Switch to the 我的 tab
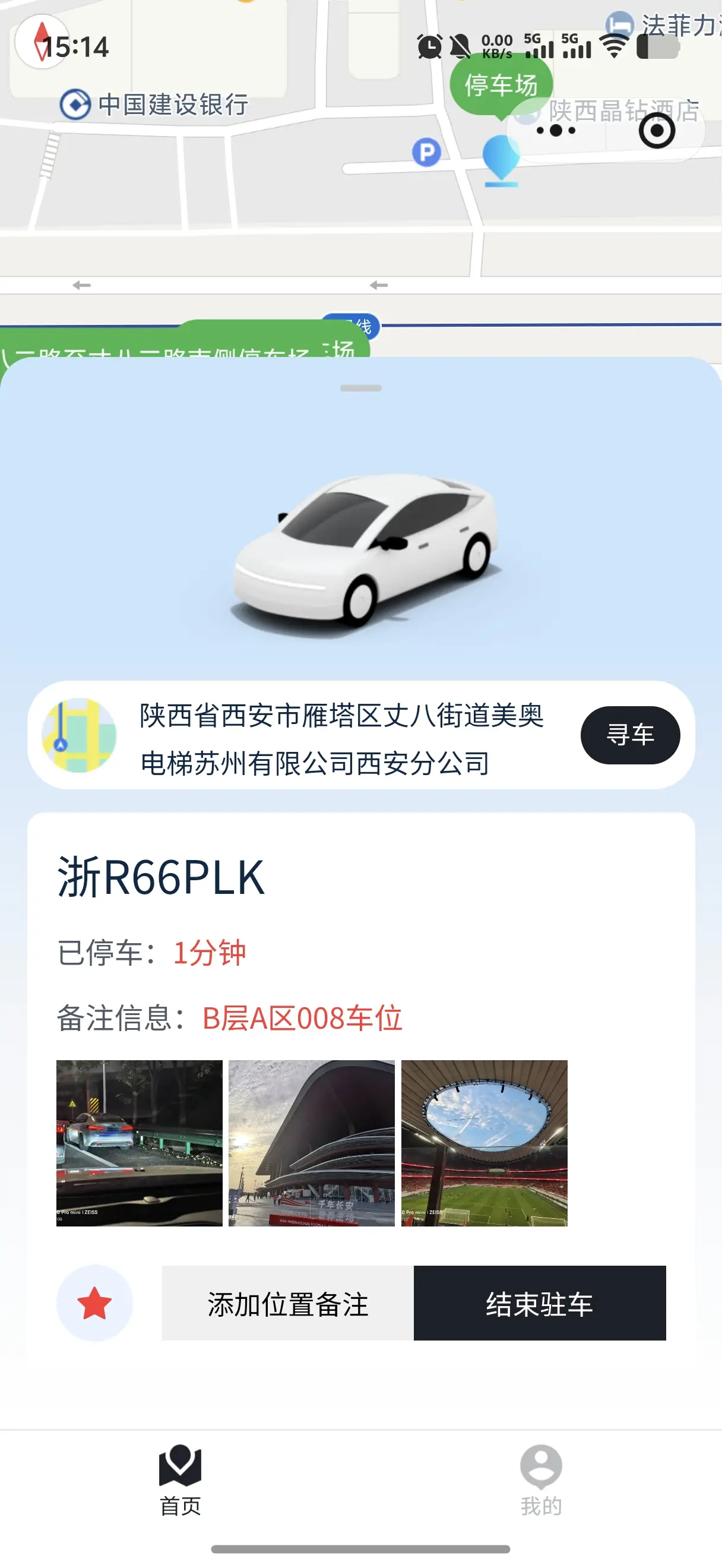This screenshot has width=722, height=1568. (x=541, y=1479)
